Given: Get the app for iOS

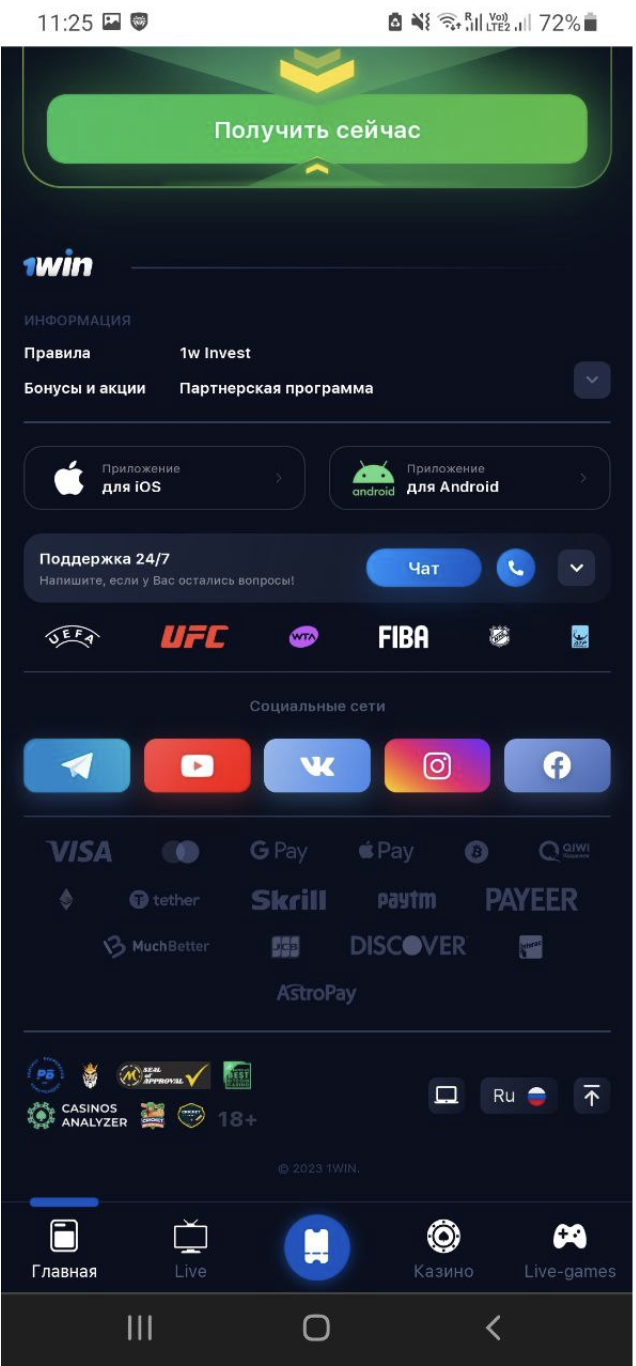Looking at the screenshot, I should coord(164,478).
